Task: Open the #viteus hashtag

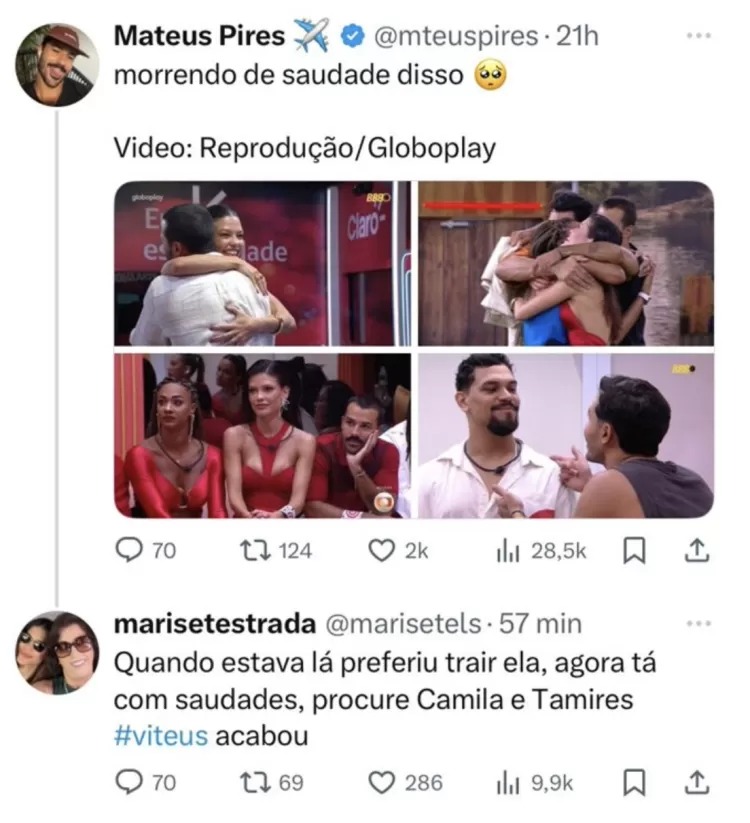Action: tap(162, 736)
